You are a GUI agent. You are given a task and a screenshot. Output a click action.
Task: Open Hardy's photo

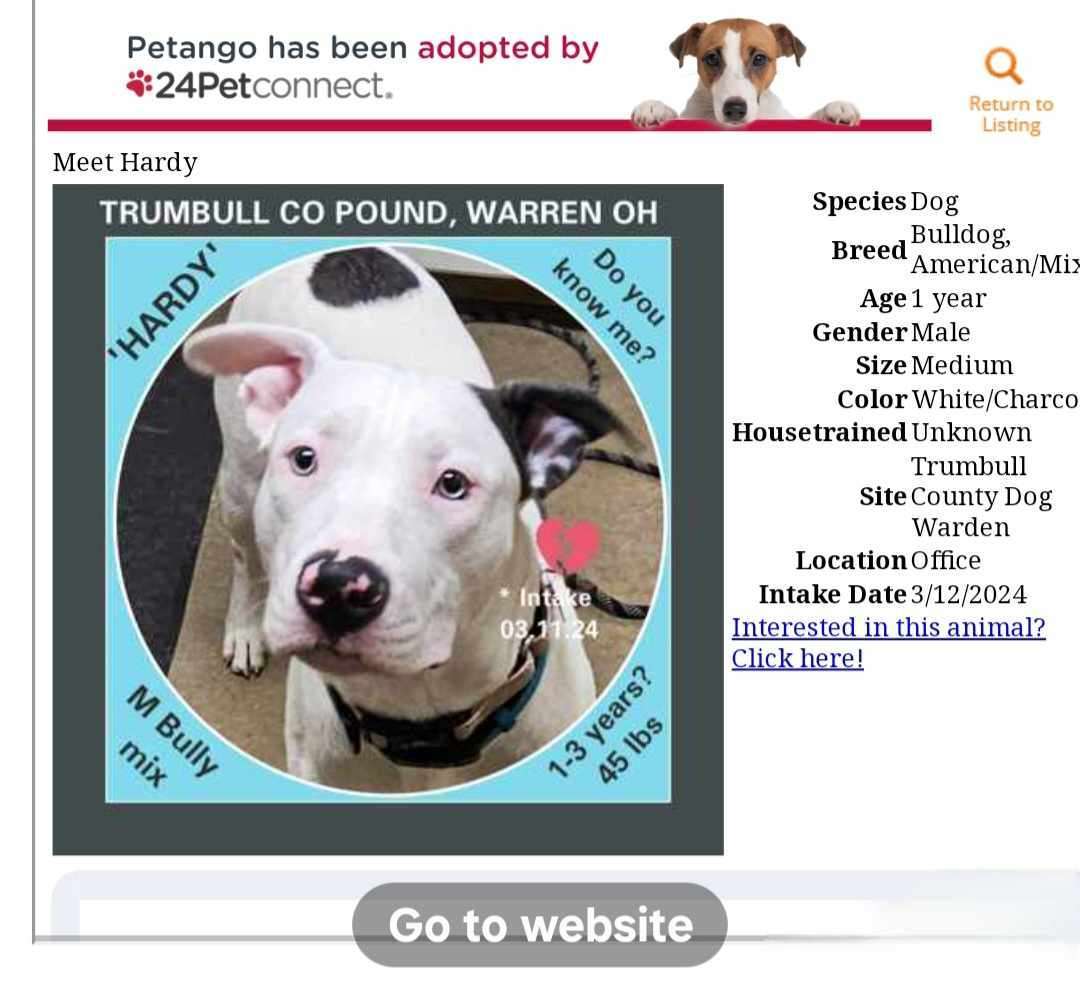point(388,519)
